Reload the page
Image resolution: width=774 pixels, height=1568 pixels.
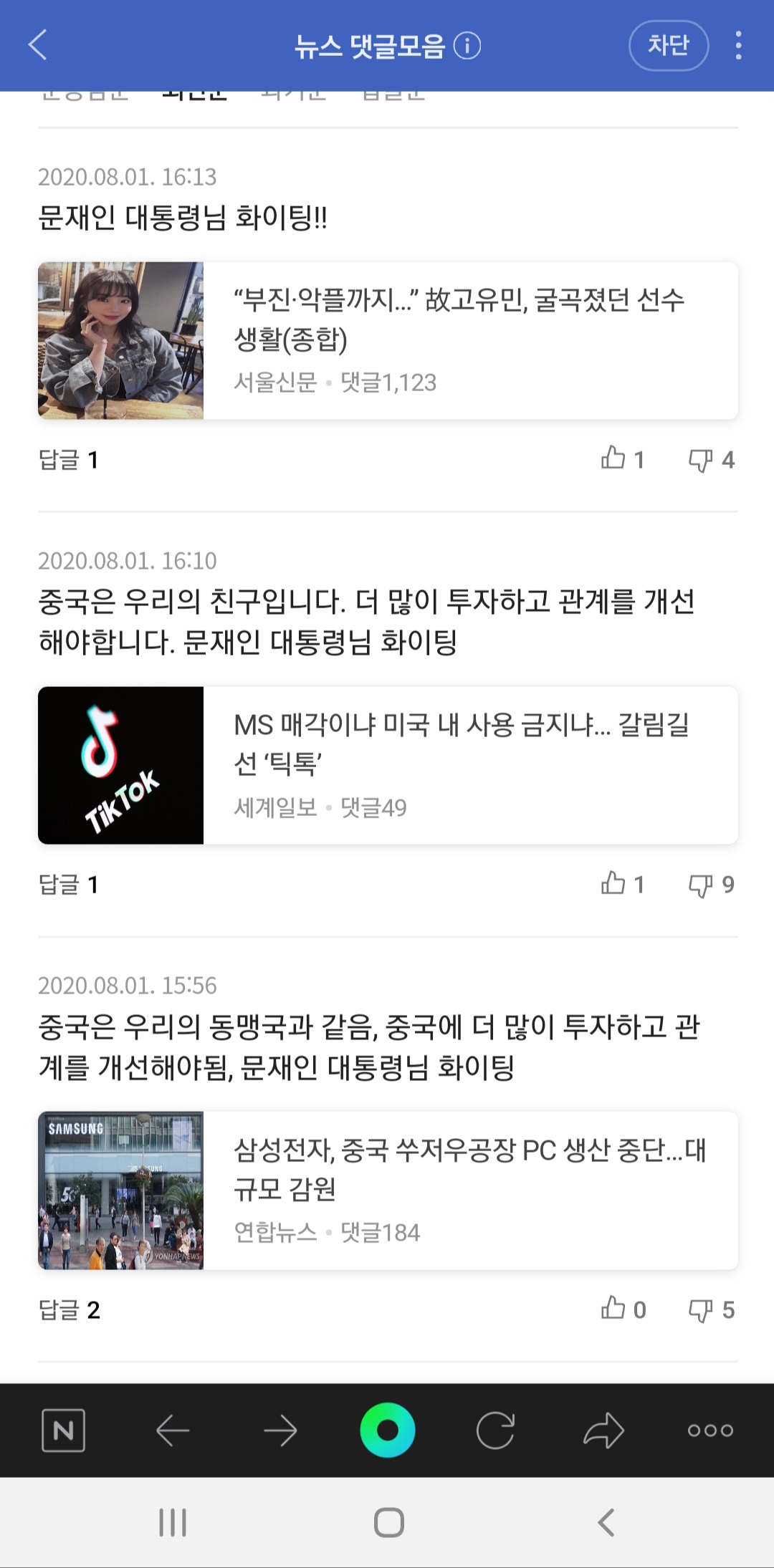(495, 1430)
